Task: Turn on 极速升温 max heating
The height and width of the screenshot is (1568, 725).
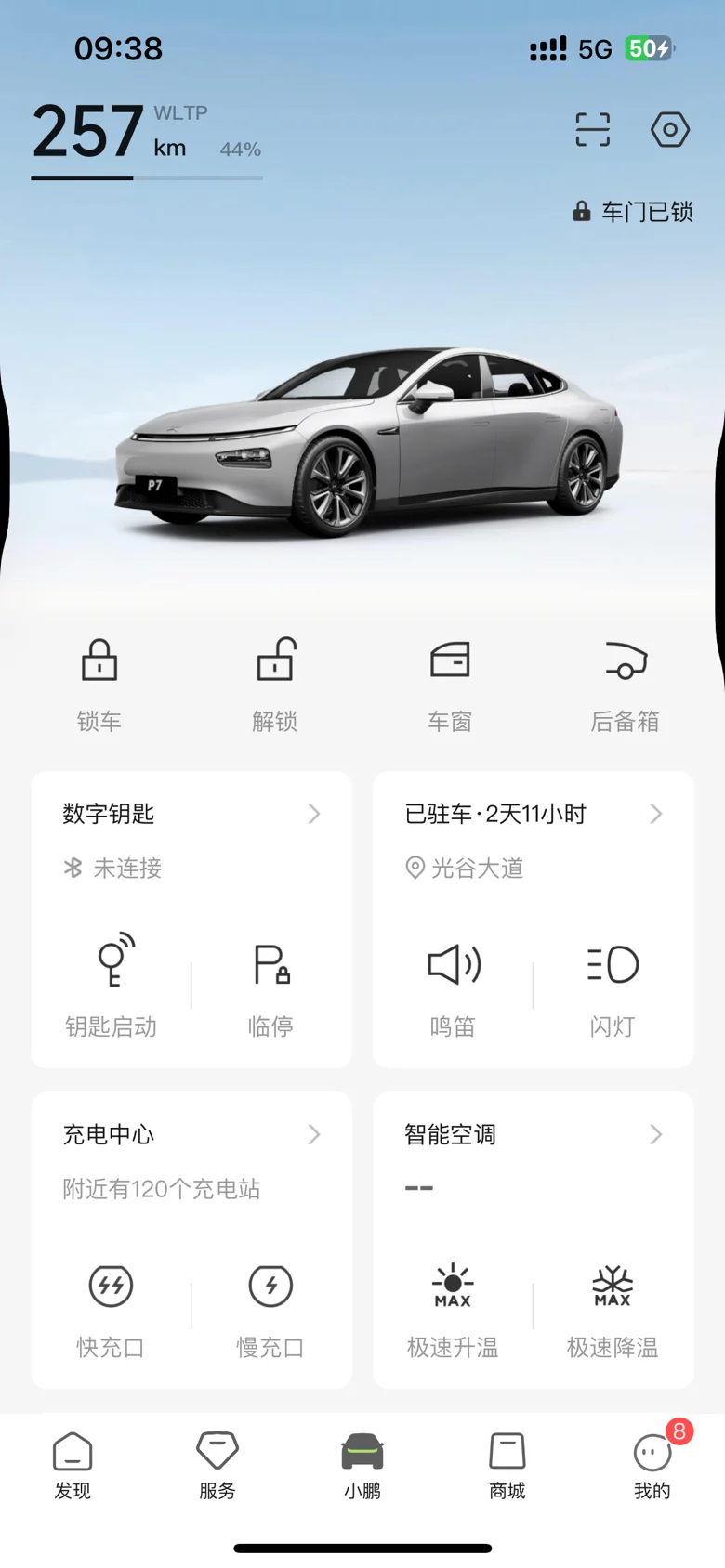Action: point(453,1307)
